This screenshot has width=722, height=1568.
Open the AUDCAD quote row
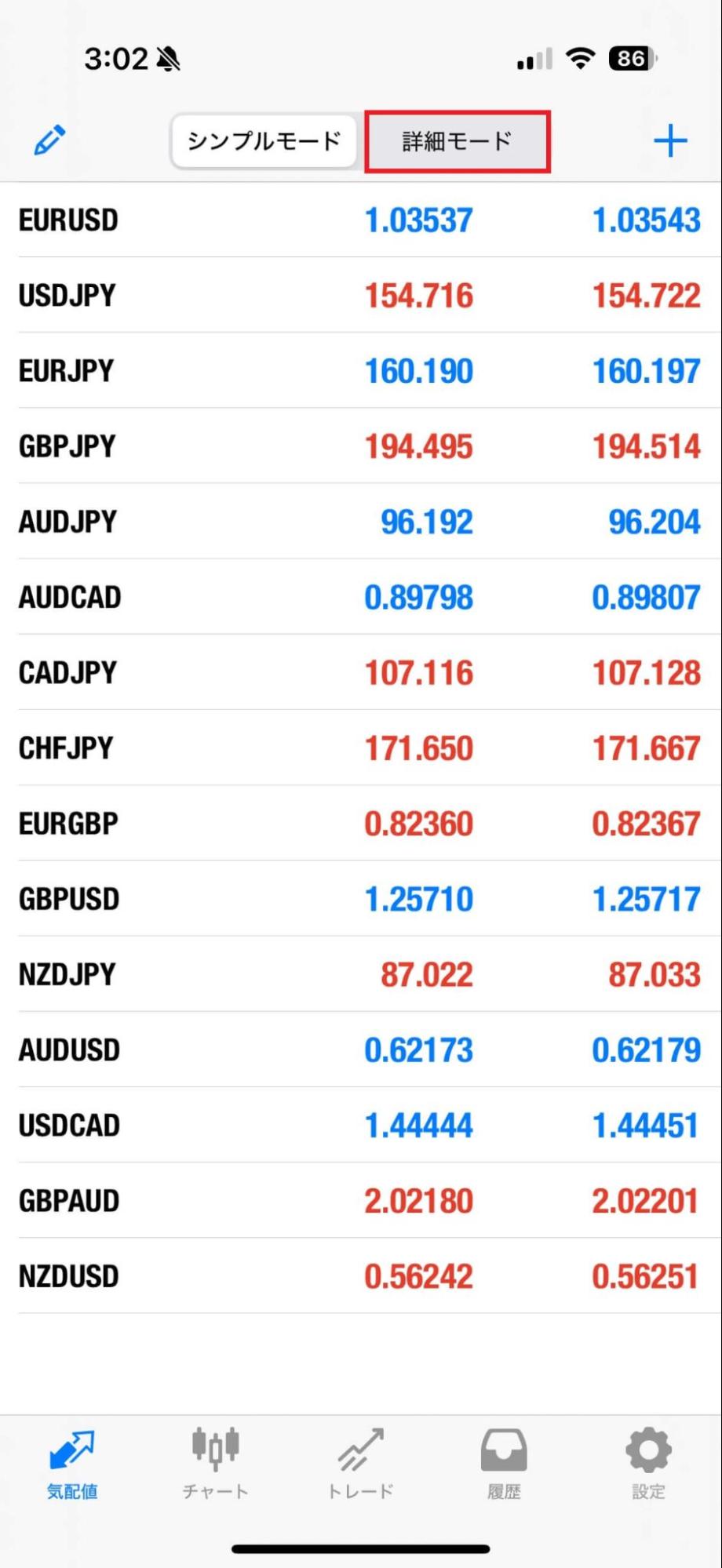click(x=361, y=597)
